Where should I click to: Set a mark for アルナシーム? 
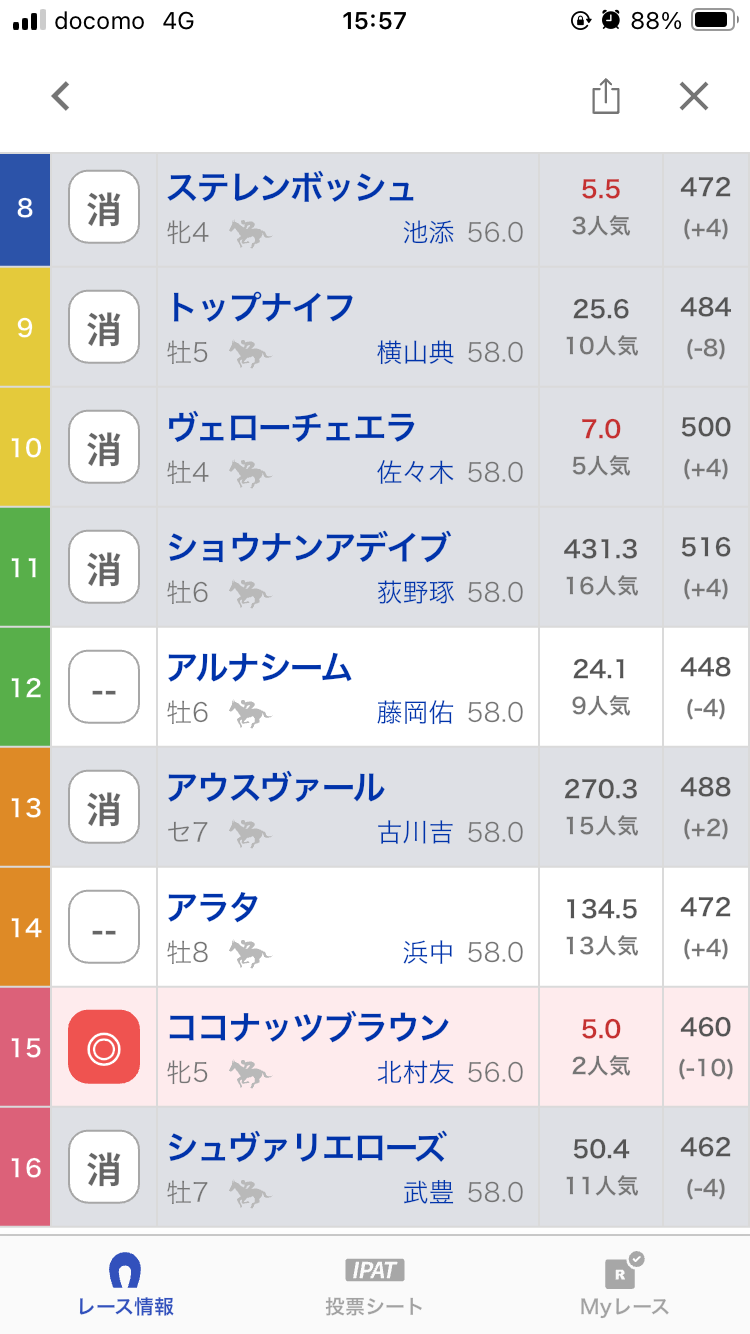[x=104, y=688]
